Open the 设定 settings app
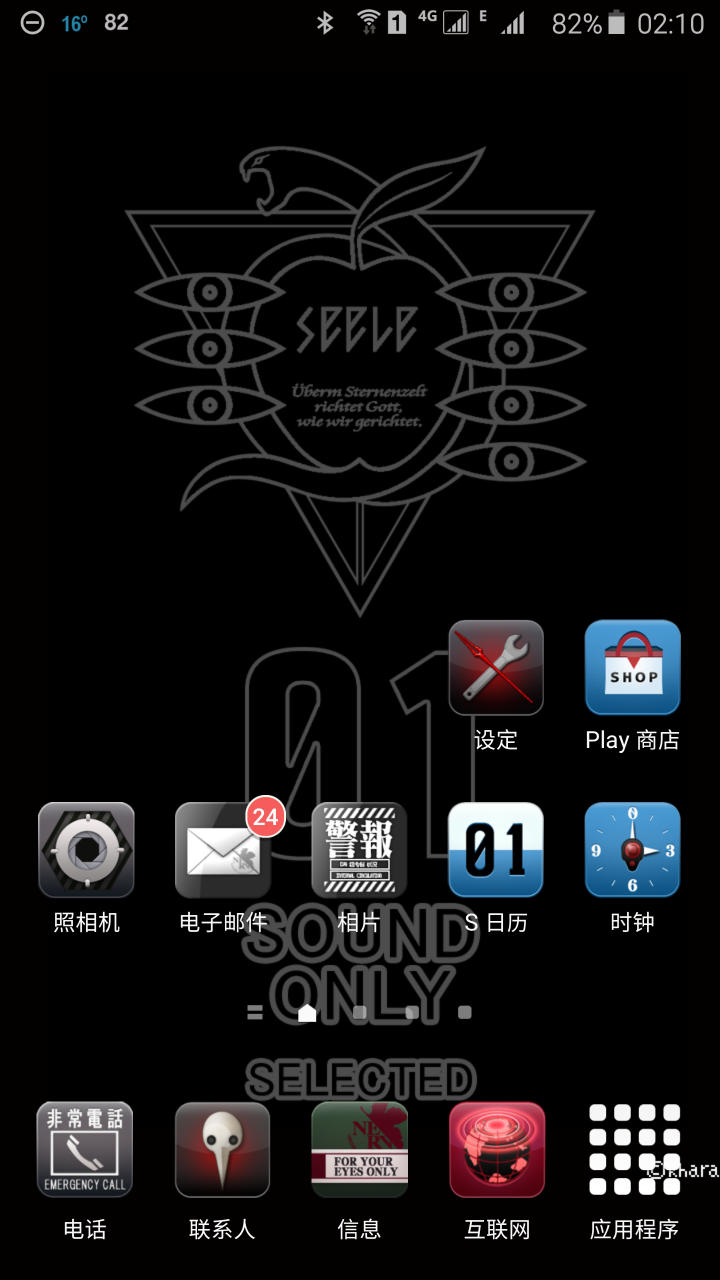720x1280 pixels. [496, 668]
